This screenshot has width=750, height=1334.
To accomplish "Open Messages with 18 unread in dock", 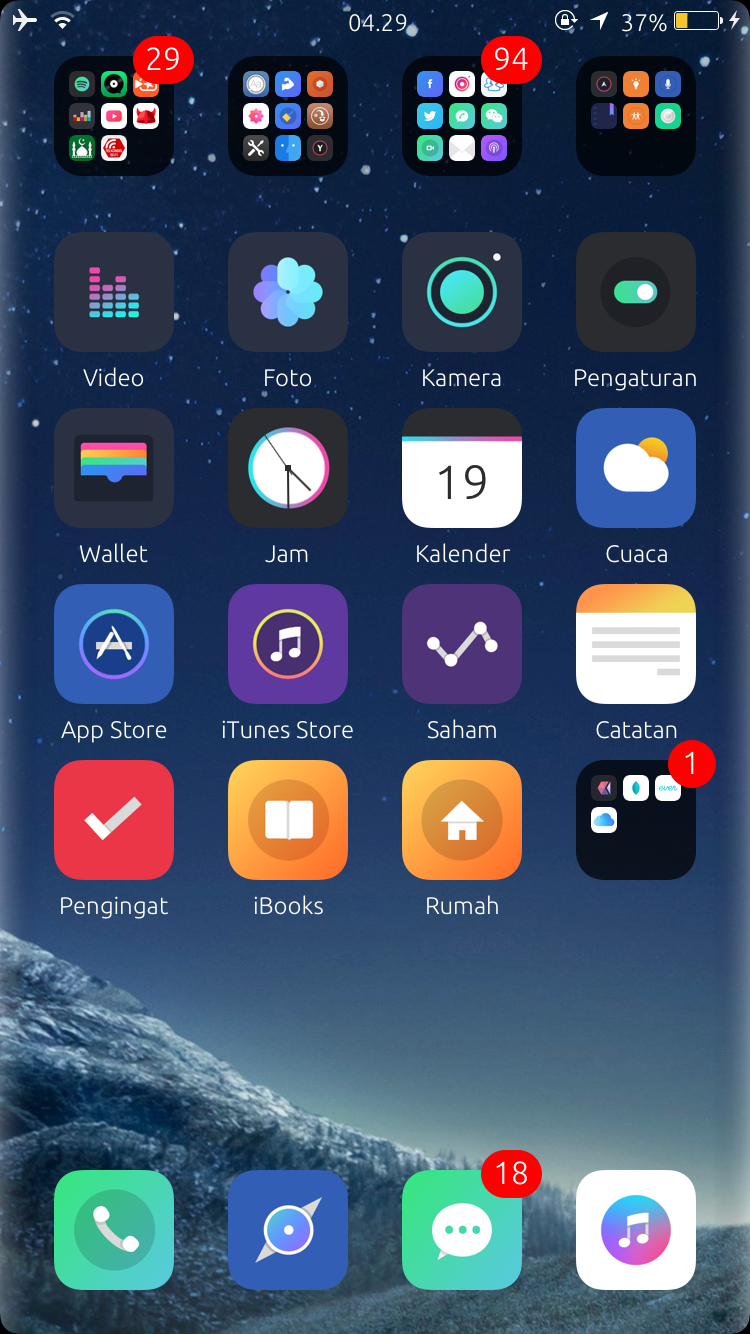I will coord(462,1230).
